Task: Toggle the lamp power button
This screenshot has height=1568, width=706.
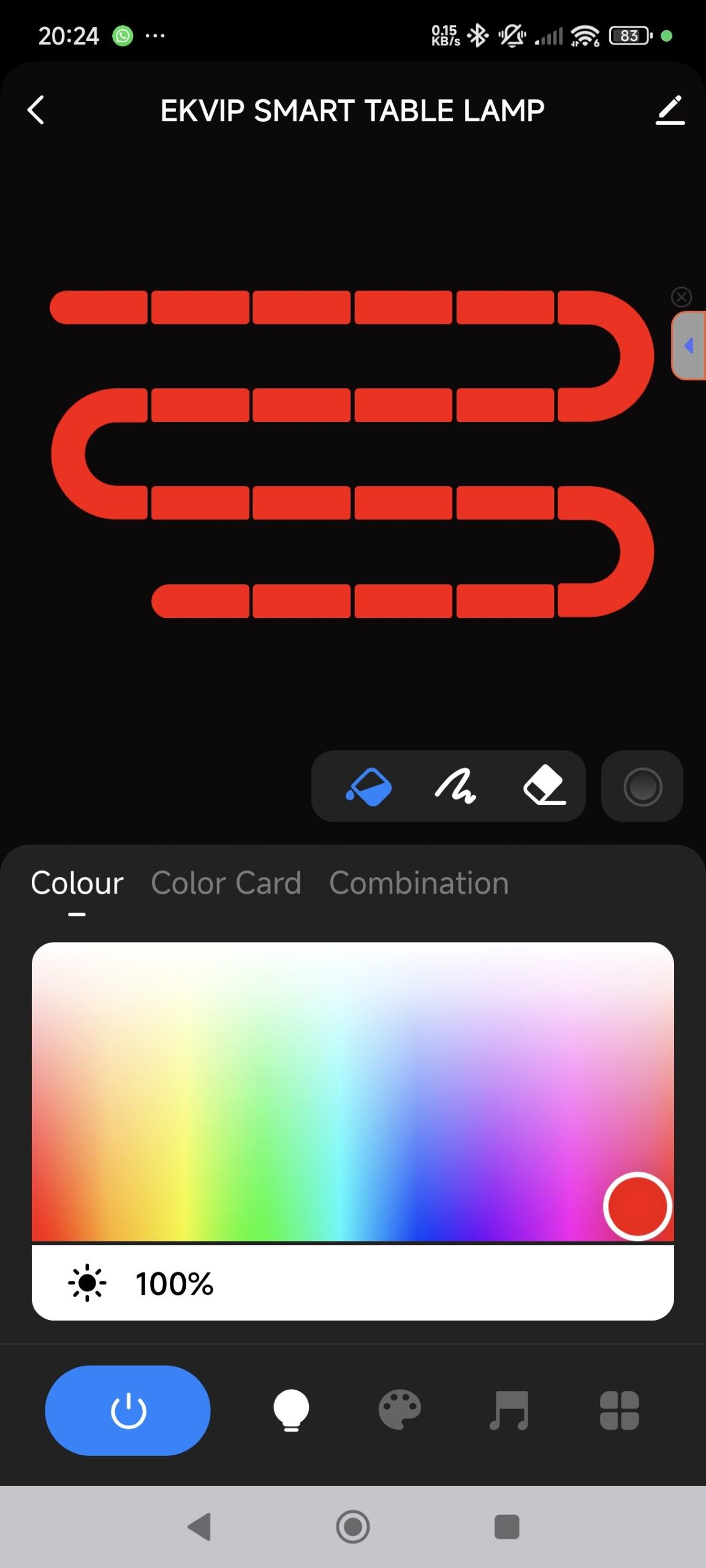Action: coord(128,1411)
